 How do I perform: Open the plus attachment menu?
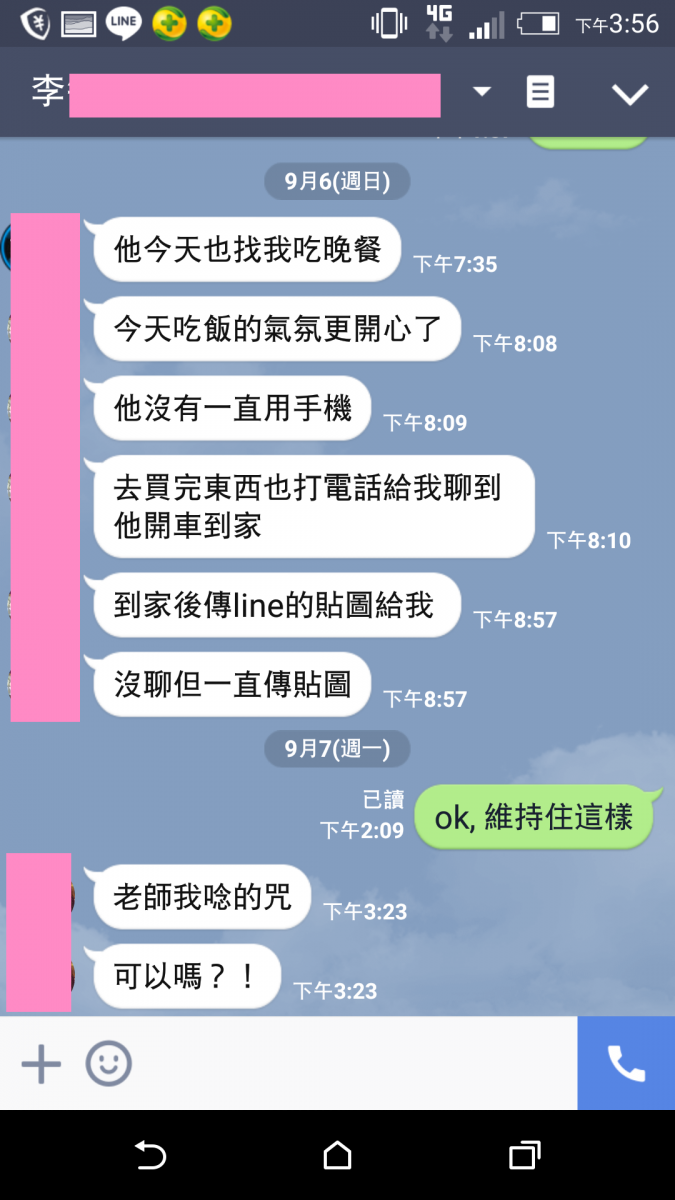click(41, 1064)
